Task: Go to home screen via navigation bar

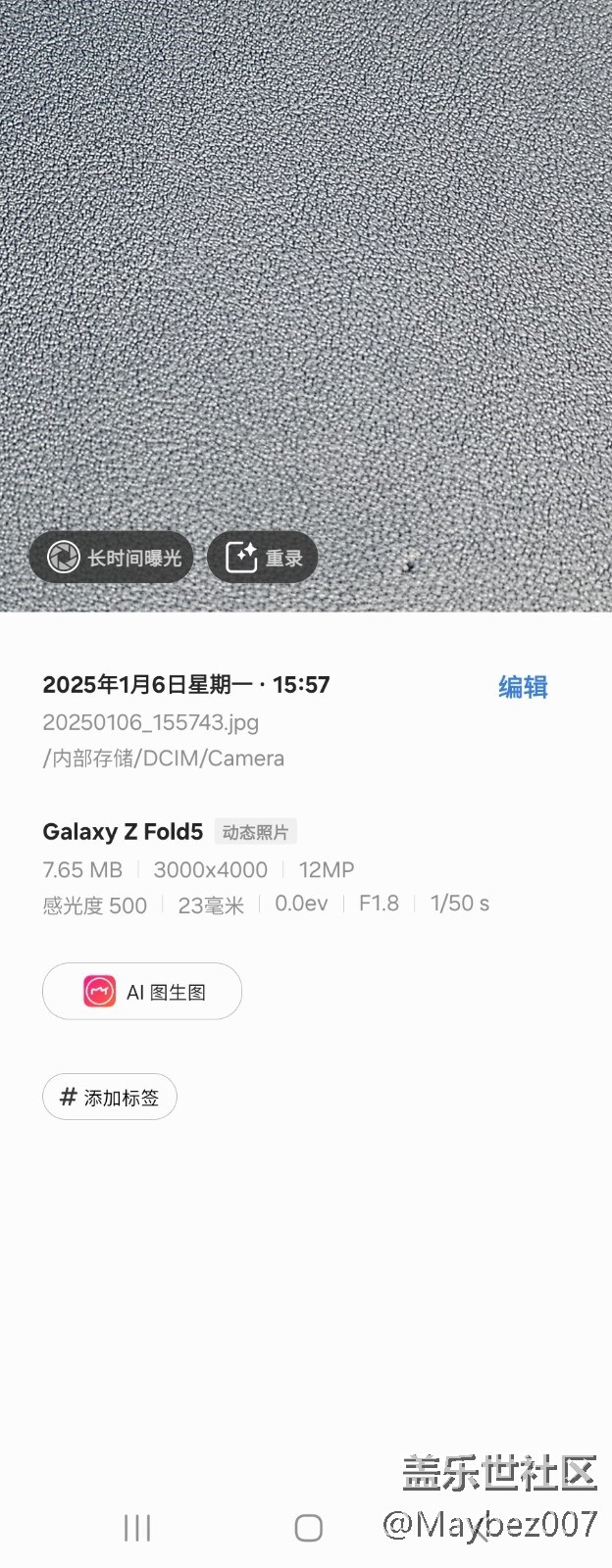Action: tap(308, 1527)
